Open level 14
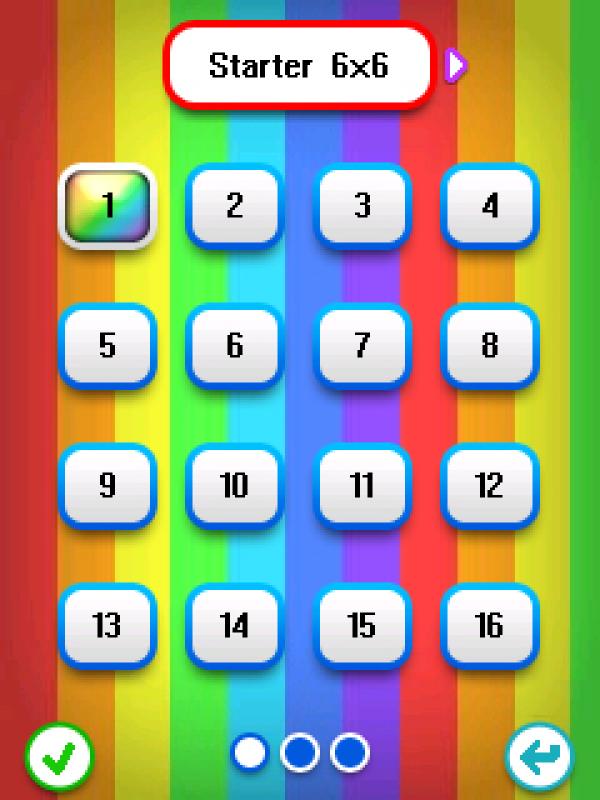The image size is (600, 800). (234, 626)
